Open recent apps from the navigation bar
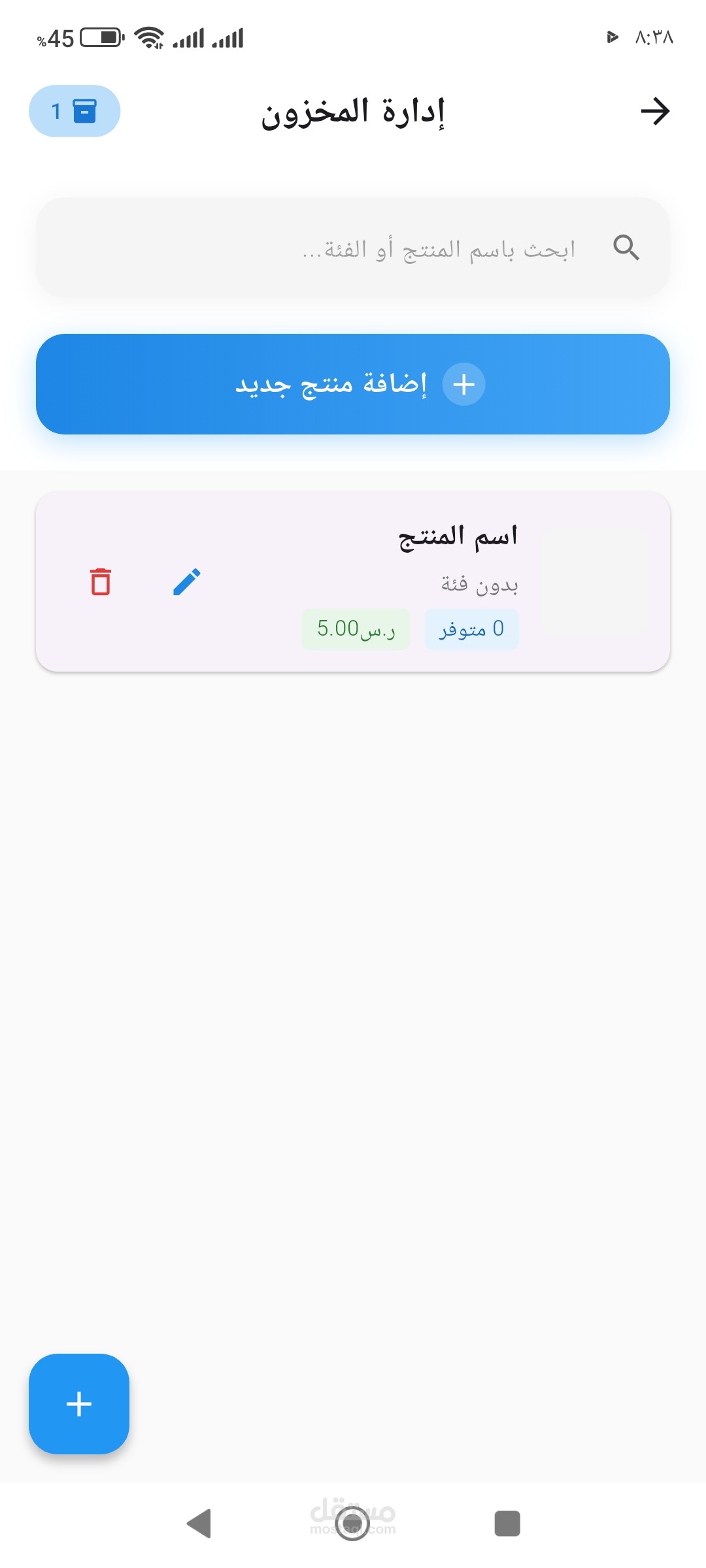This screenshot has width=706, height=1568. click(x=507, y=1524)
